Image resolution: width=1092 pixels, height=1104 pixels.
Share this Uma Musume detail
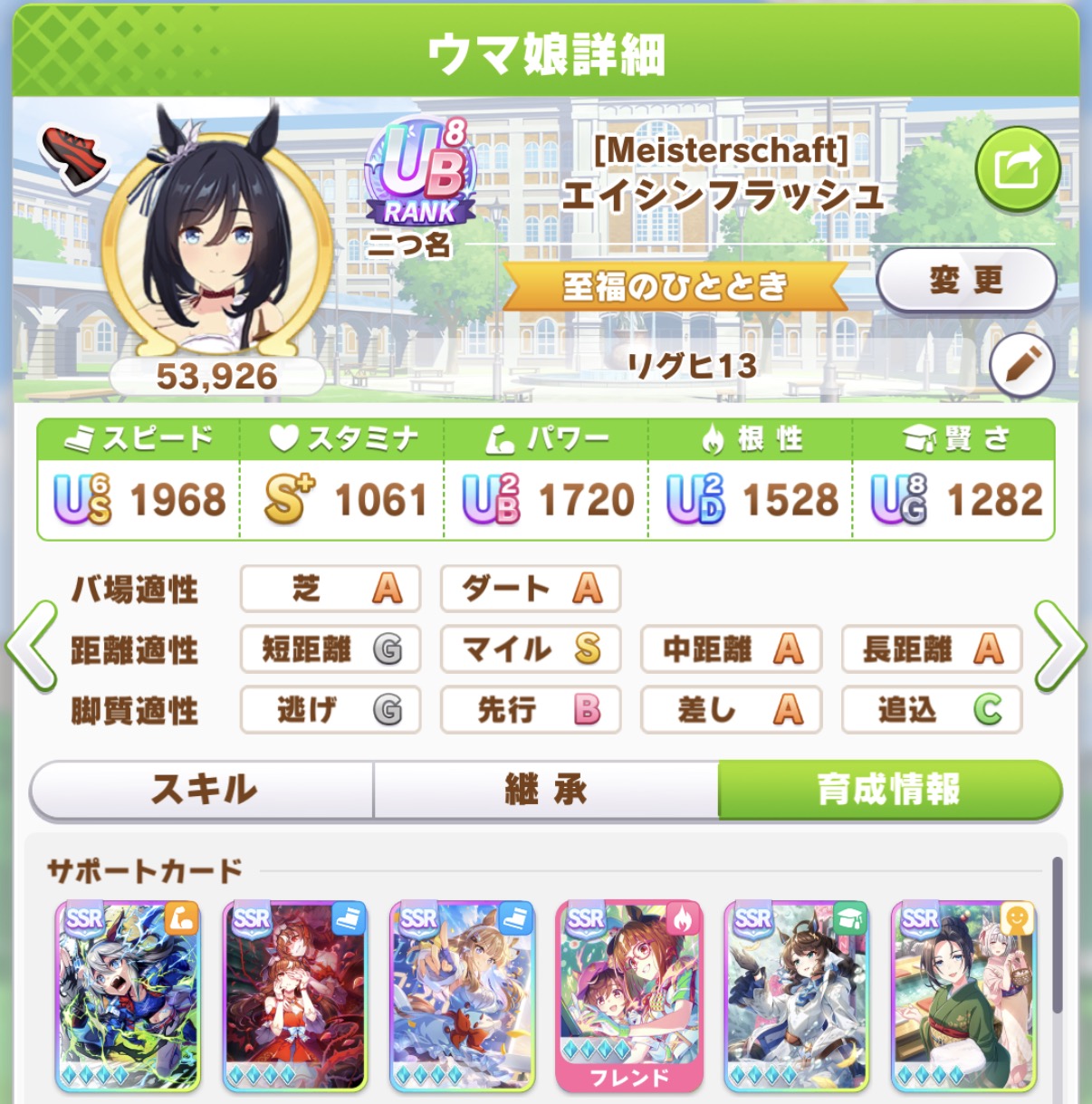1017,169
